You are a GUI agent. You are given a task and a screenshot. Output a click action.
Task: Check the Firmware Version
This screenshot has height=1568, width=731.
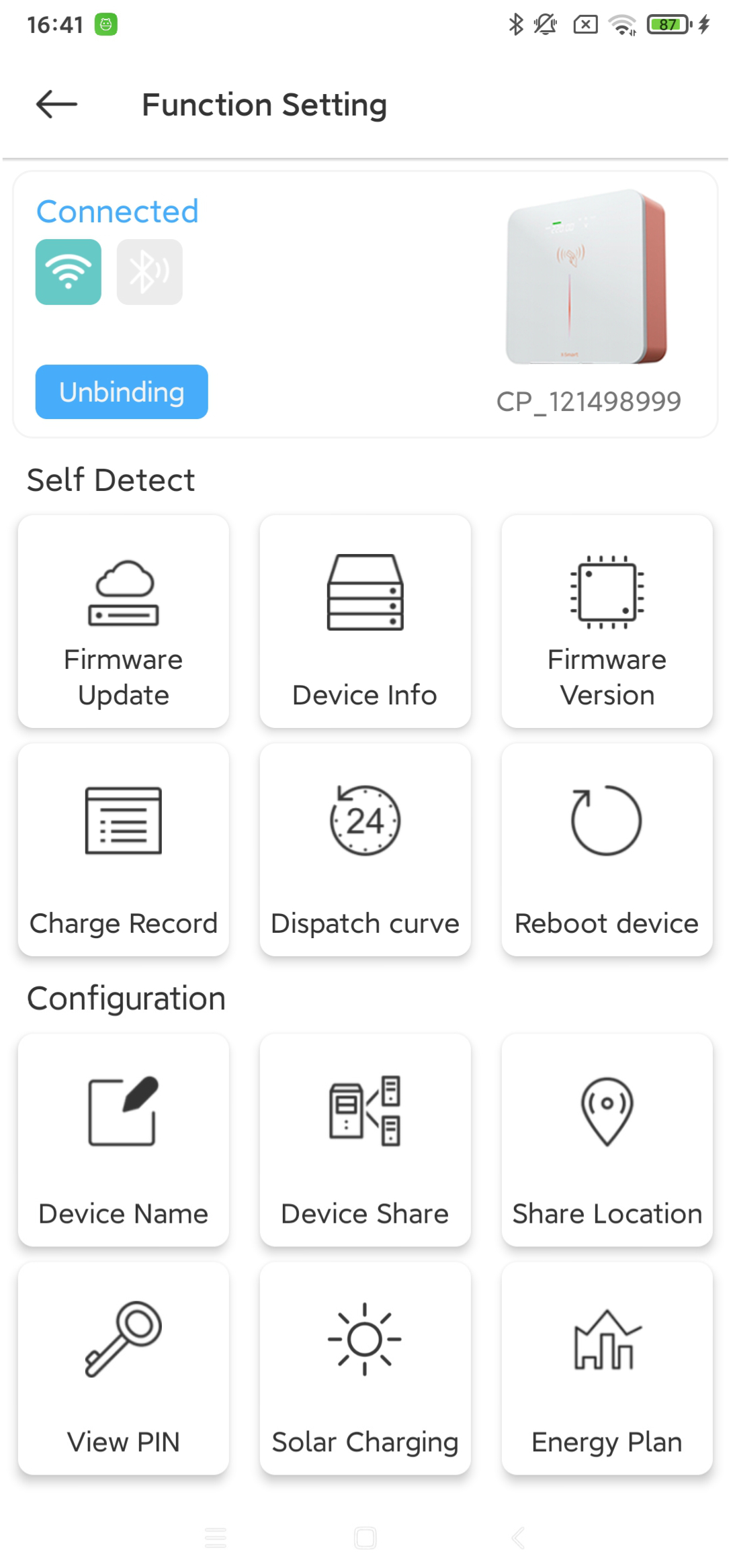click(607, 621)
